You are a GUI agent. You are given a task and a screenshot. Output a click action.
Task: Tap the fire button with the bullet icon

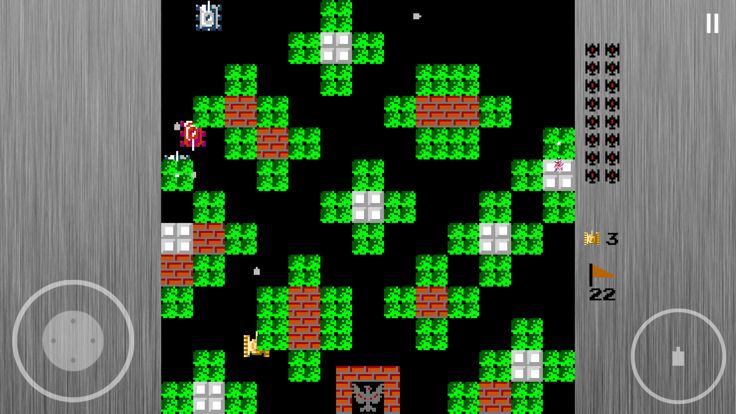pos(677,356)
